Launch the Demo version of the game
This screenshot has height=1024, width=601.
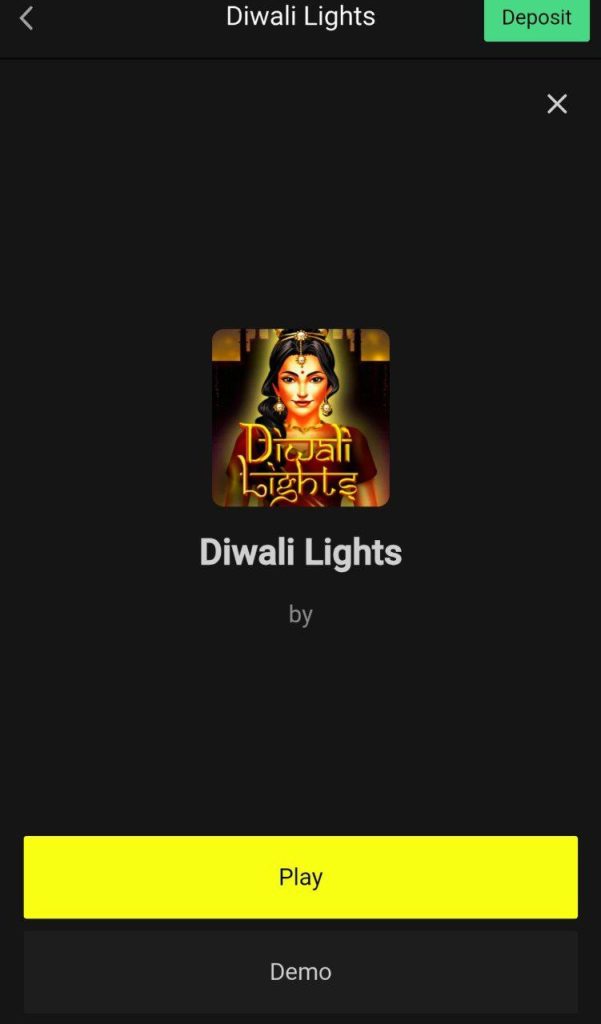[x=300, y=971]
